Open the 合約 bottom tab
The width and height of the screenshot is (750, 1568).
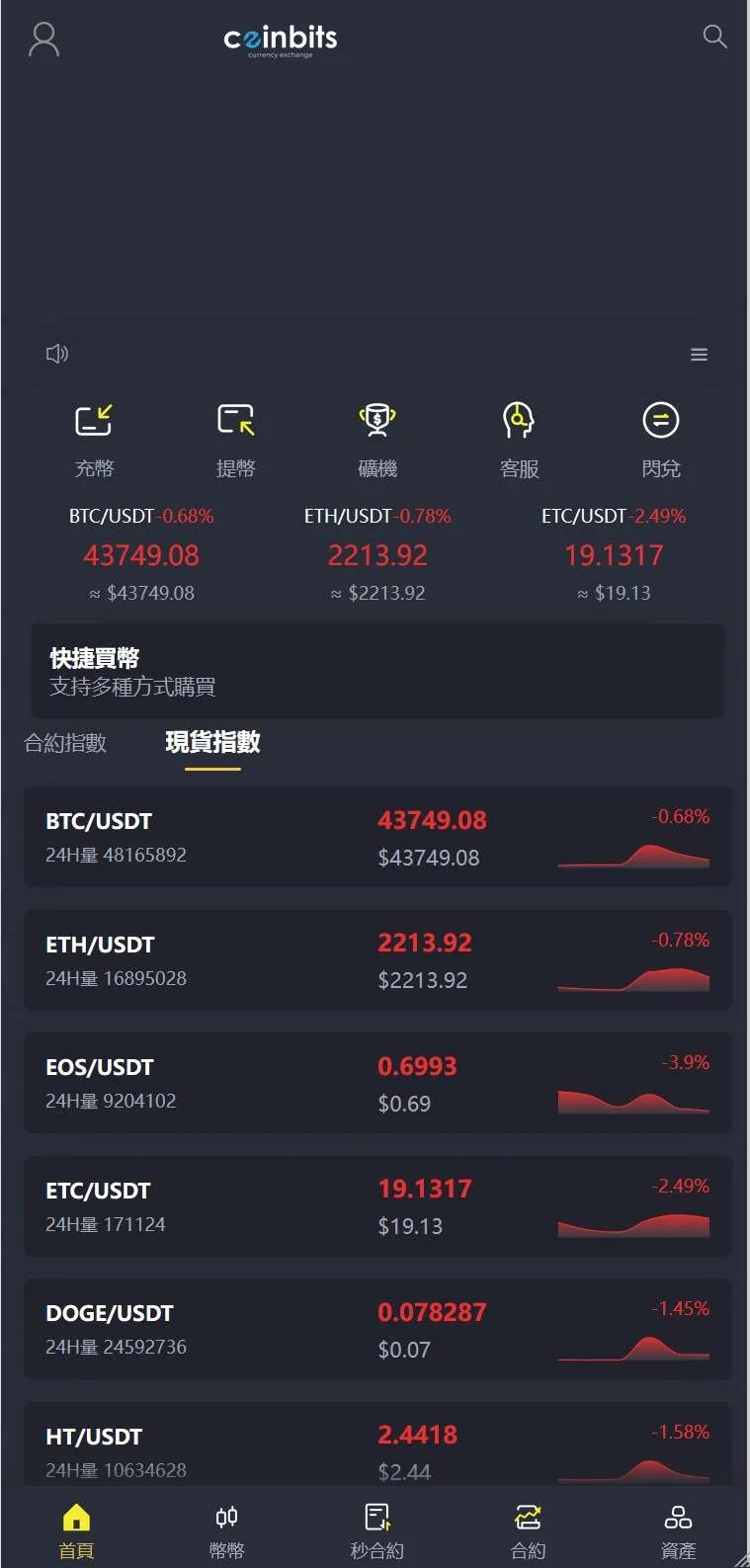point(528,1530)
